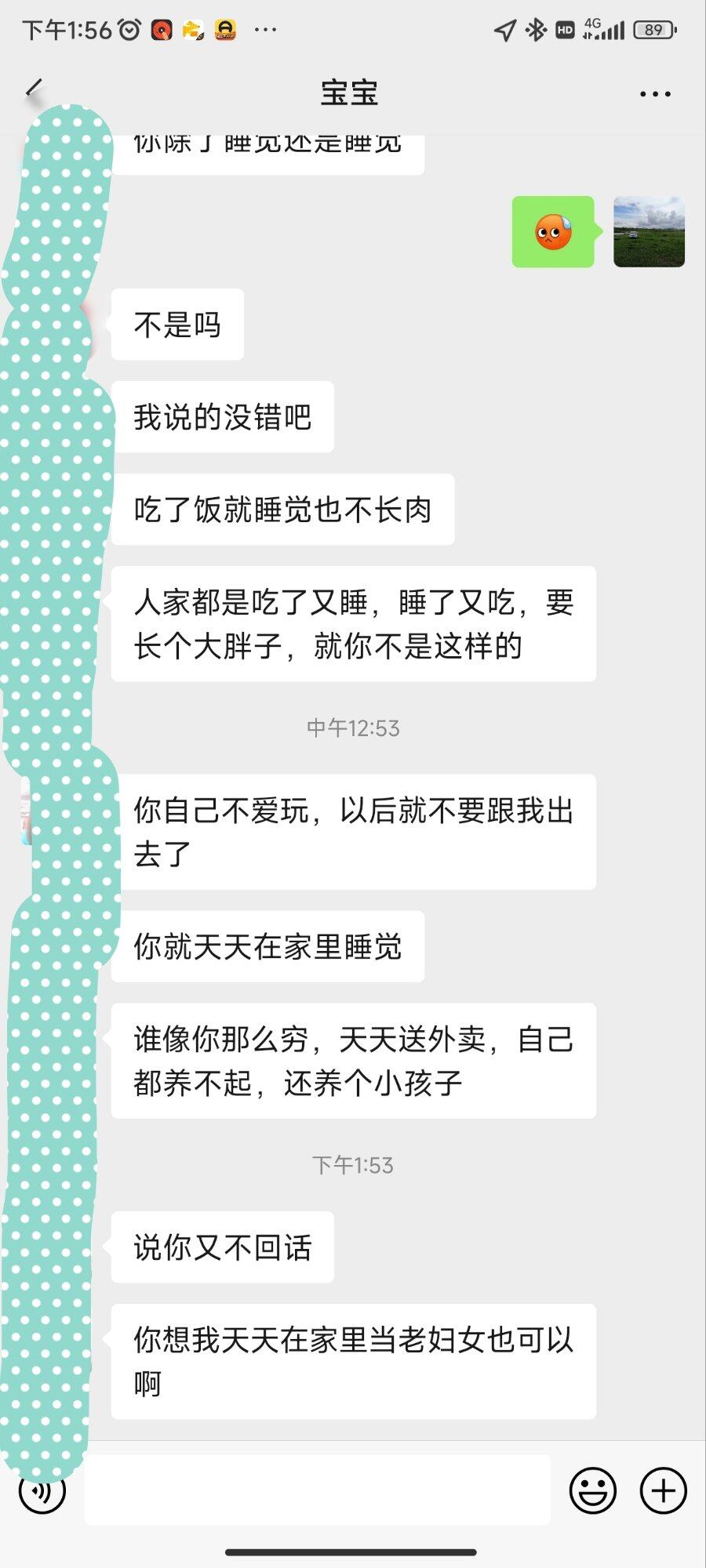The width and height of the screenshot is (706, 1568).
Task: Focus the message text field
Action: (317, 1490)
